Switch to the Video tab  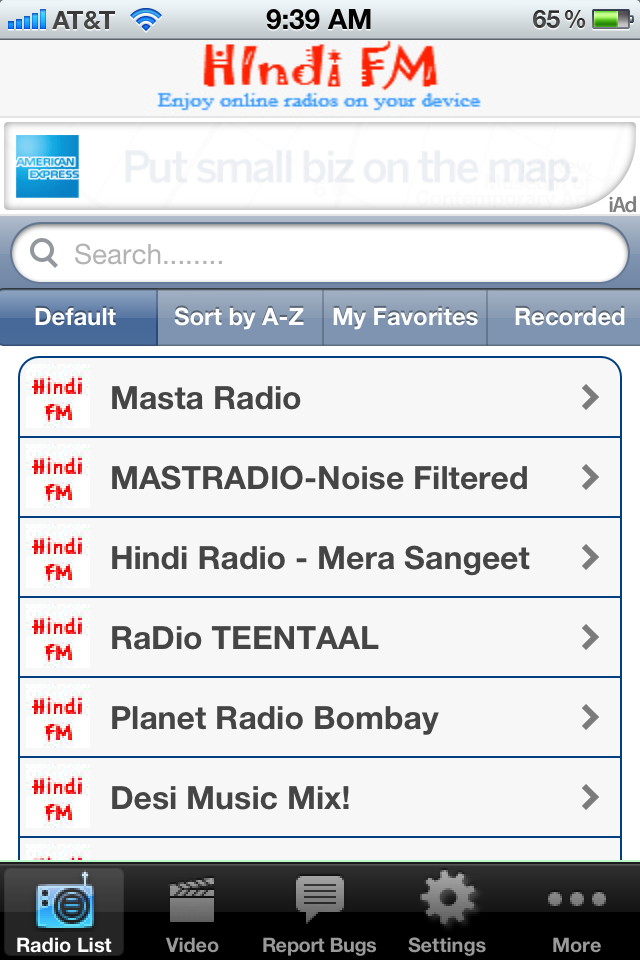pyautogui.click(x=192, y=913)
